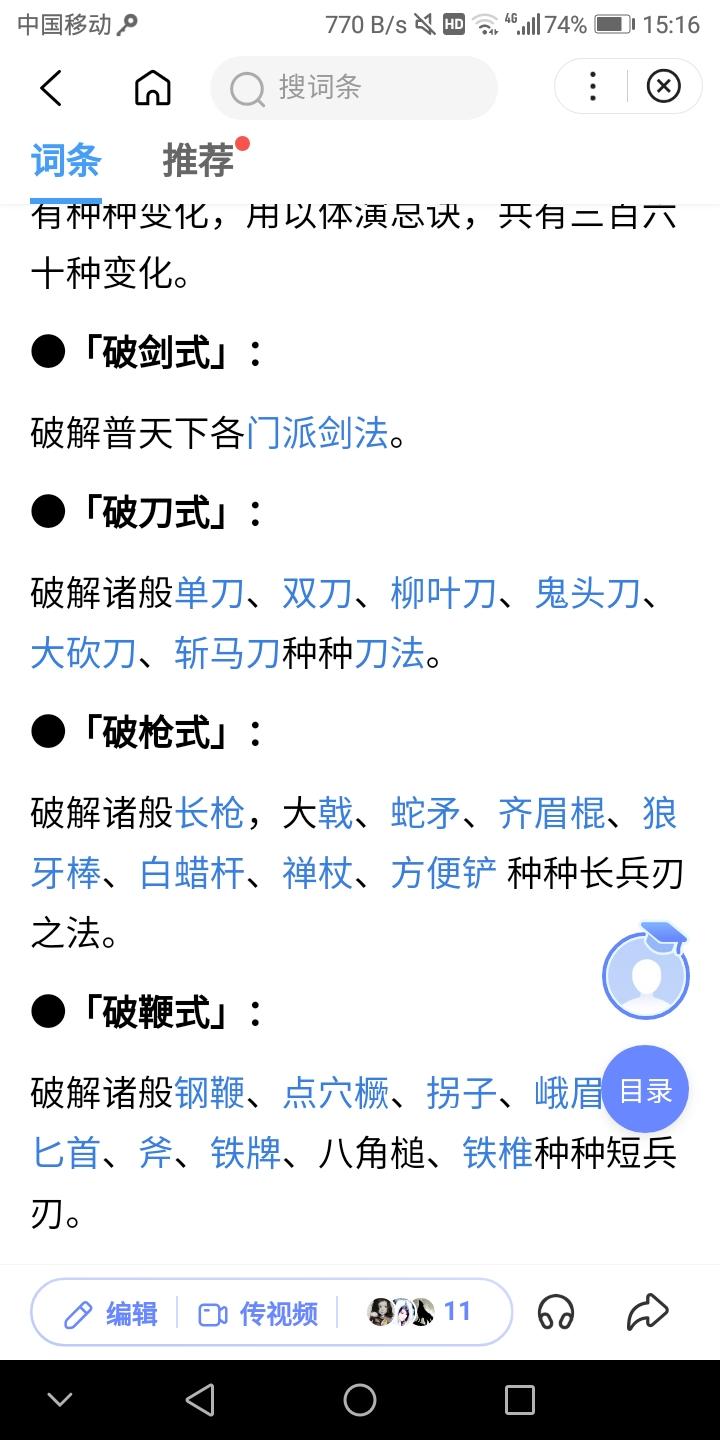Open the 门派剑法 link
This screenshot has width=720, height=1440.
click(317, 434)
